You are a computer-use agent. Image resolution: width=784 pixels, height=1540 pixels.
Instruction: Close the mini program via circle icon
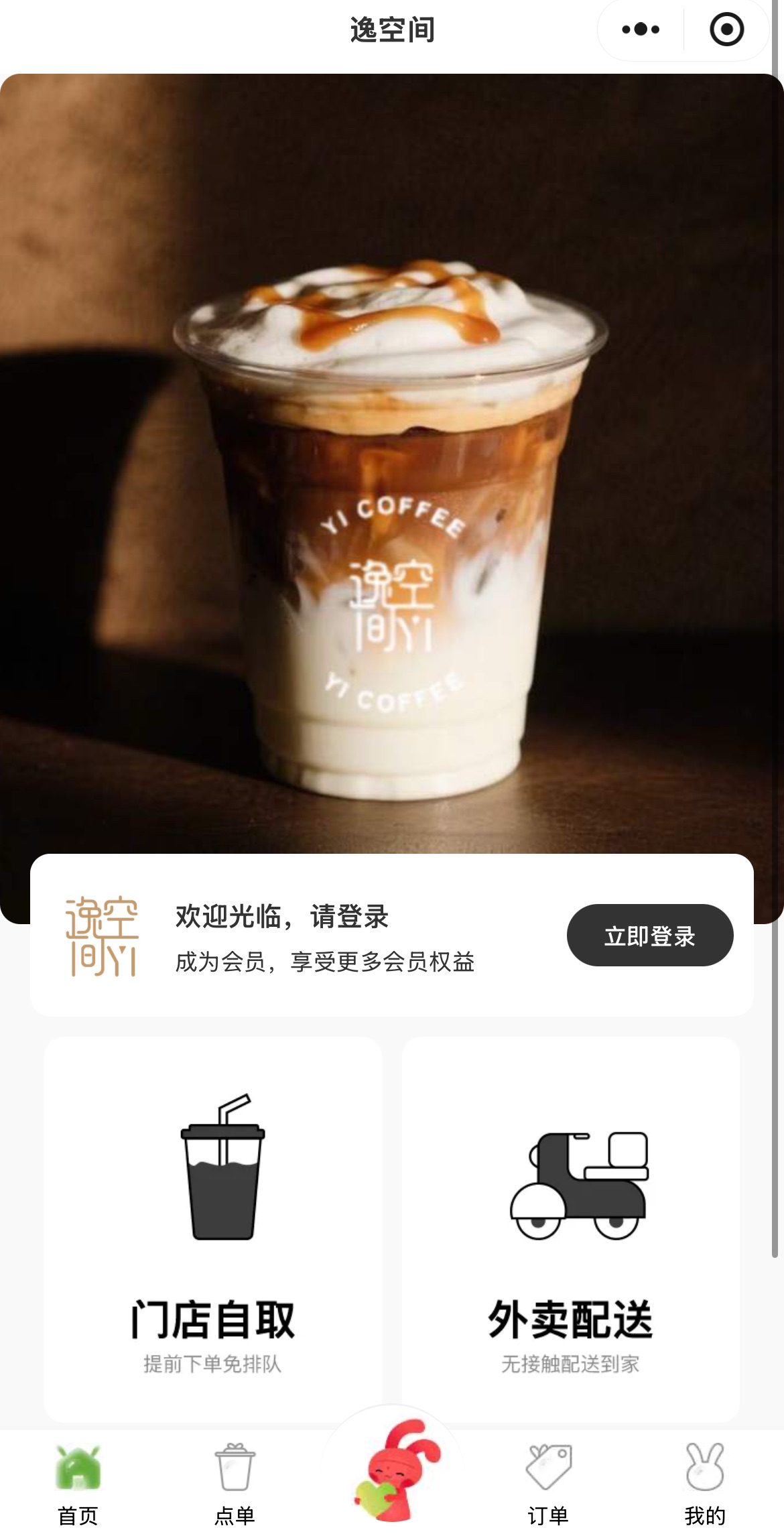click(x=726, y=30)
